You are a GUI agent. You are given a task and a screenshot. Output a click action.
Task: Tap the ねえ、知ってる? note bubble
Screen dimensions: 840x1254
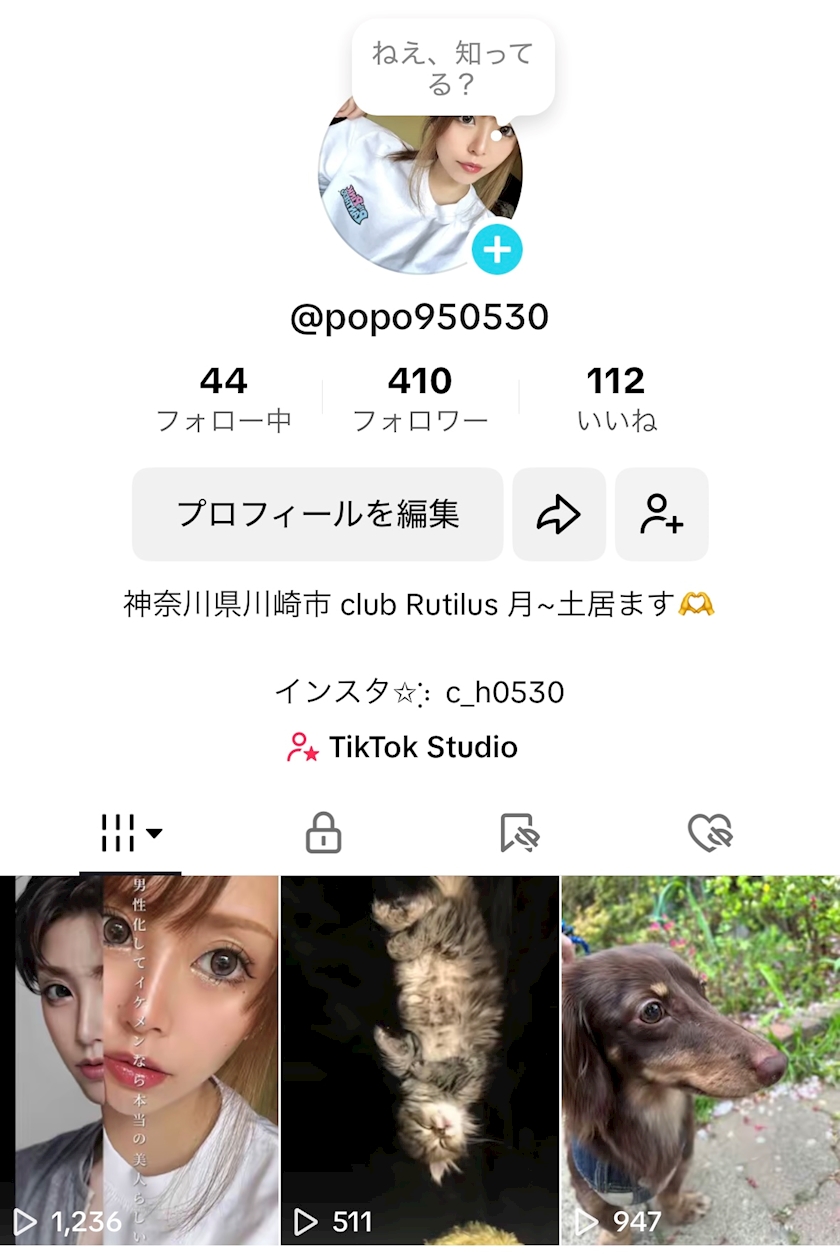coord(453,68)
